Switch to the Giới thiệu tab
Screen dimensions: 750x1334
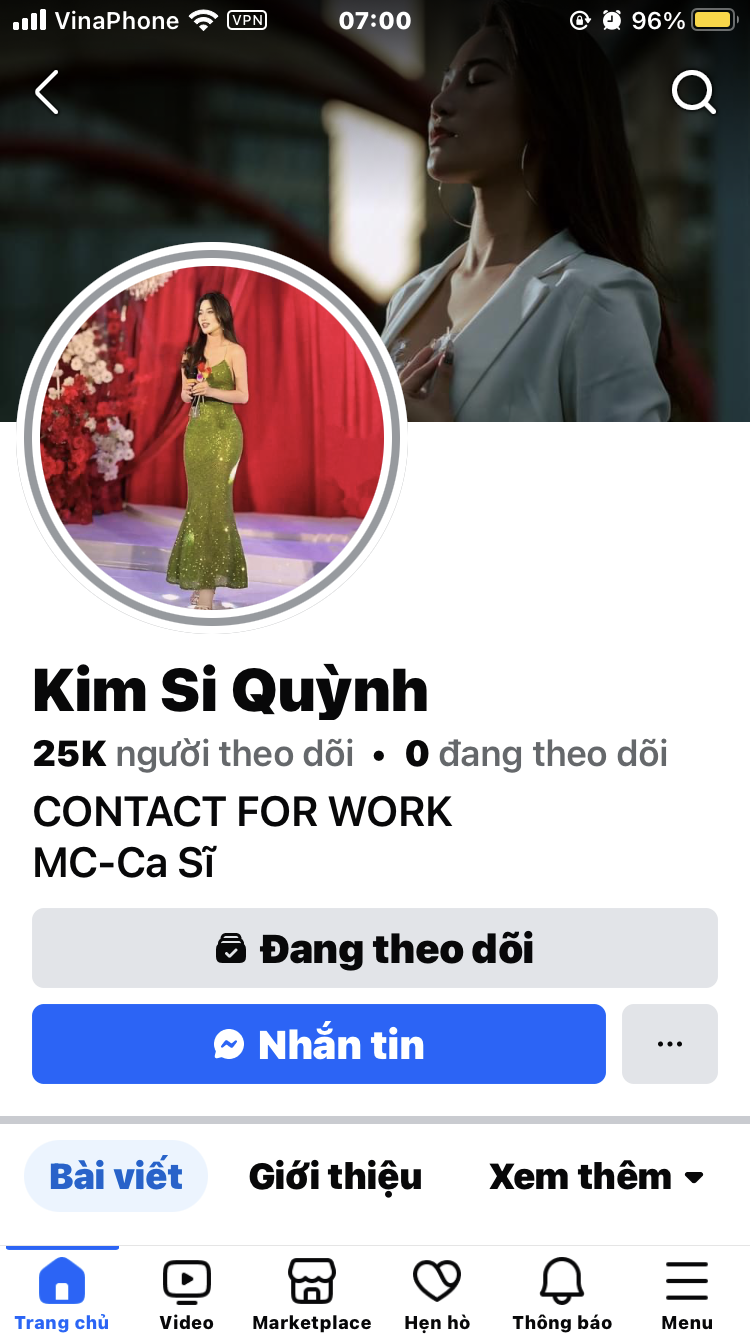(335, 1176)
